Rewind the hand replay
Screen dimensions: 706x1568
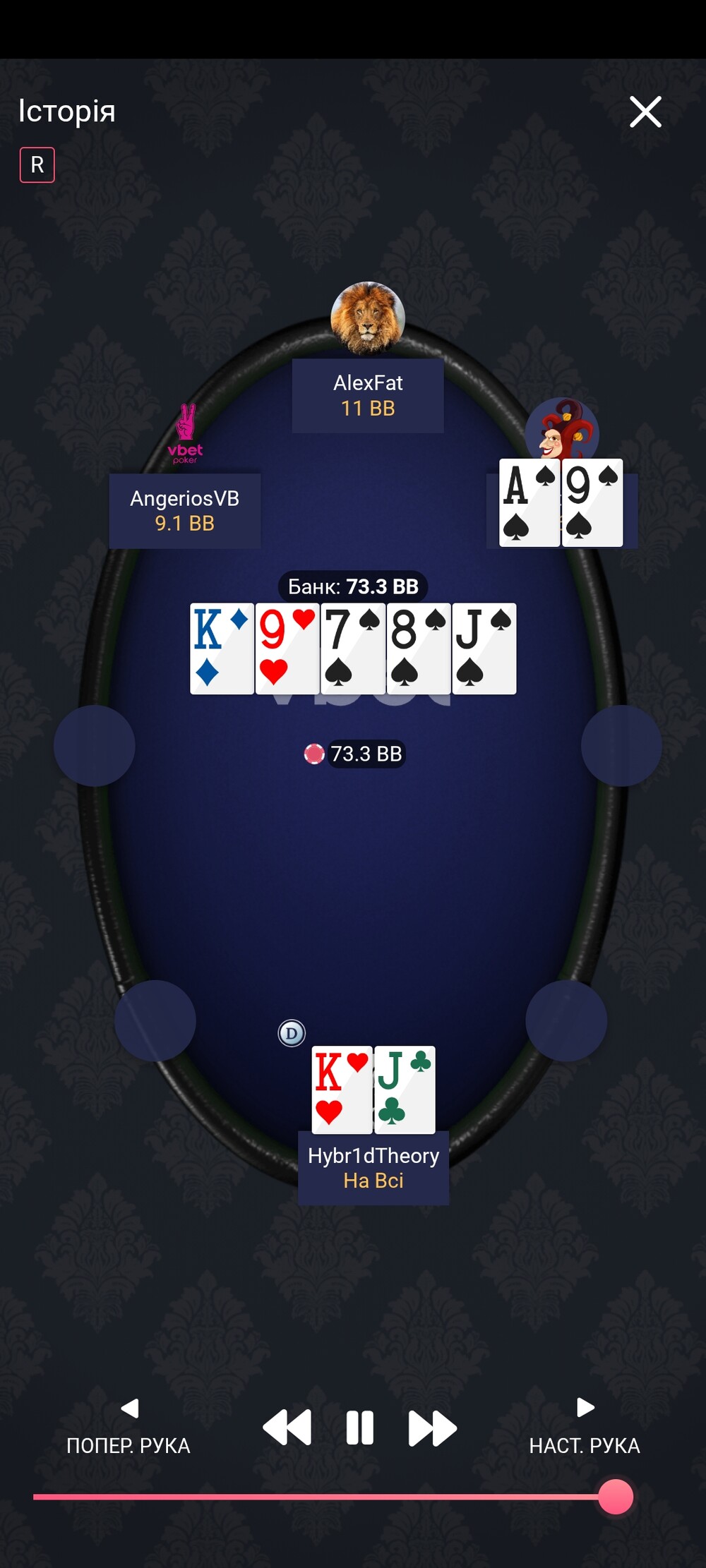287,1428
